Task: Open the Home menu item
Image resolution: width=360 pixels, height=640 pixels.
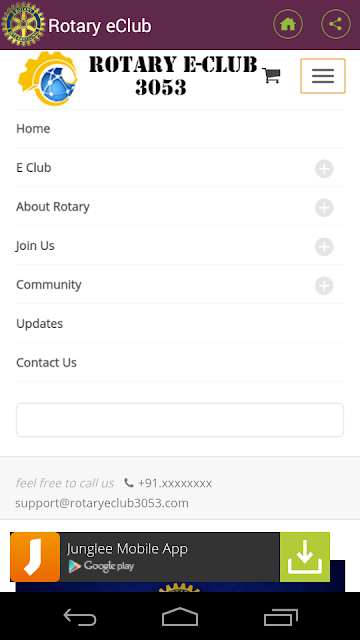Action: [x=33, y=129]
